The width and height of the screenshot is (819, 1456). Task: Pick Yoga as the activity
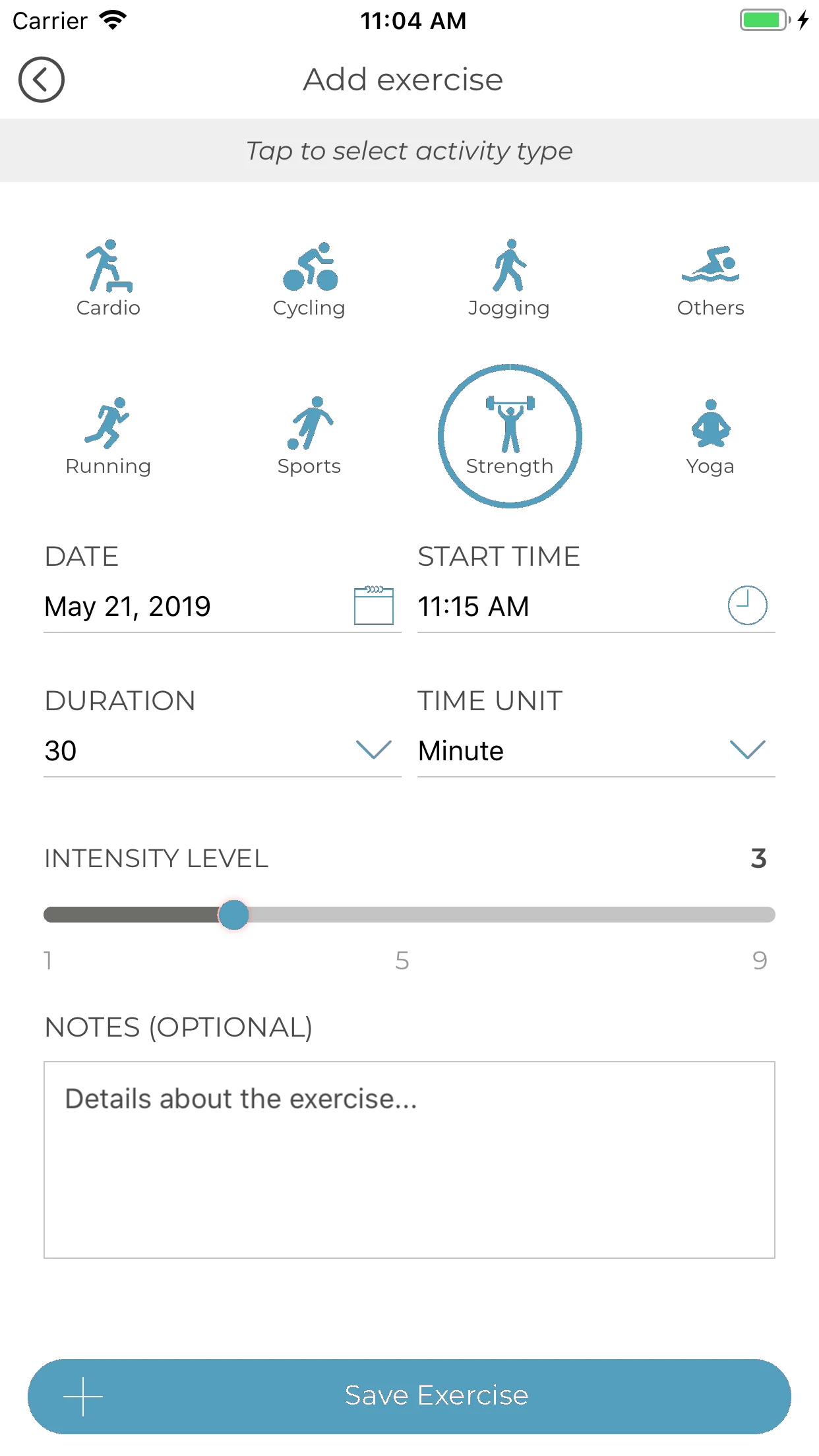[x=710, y=437]
